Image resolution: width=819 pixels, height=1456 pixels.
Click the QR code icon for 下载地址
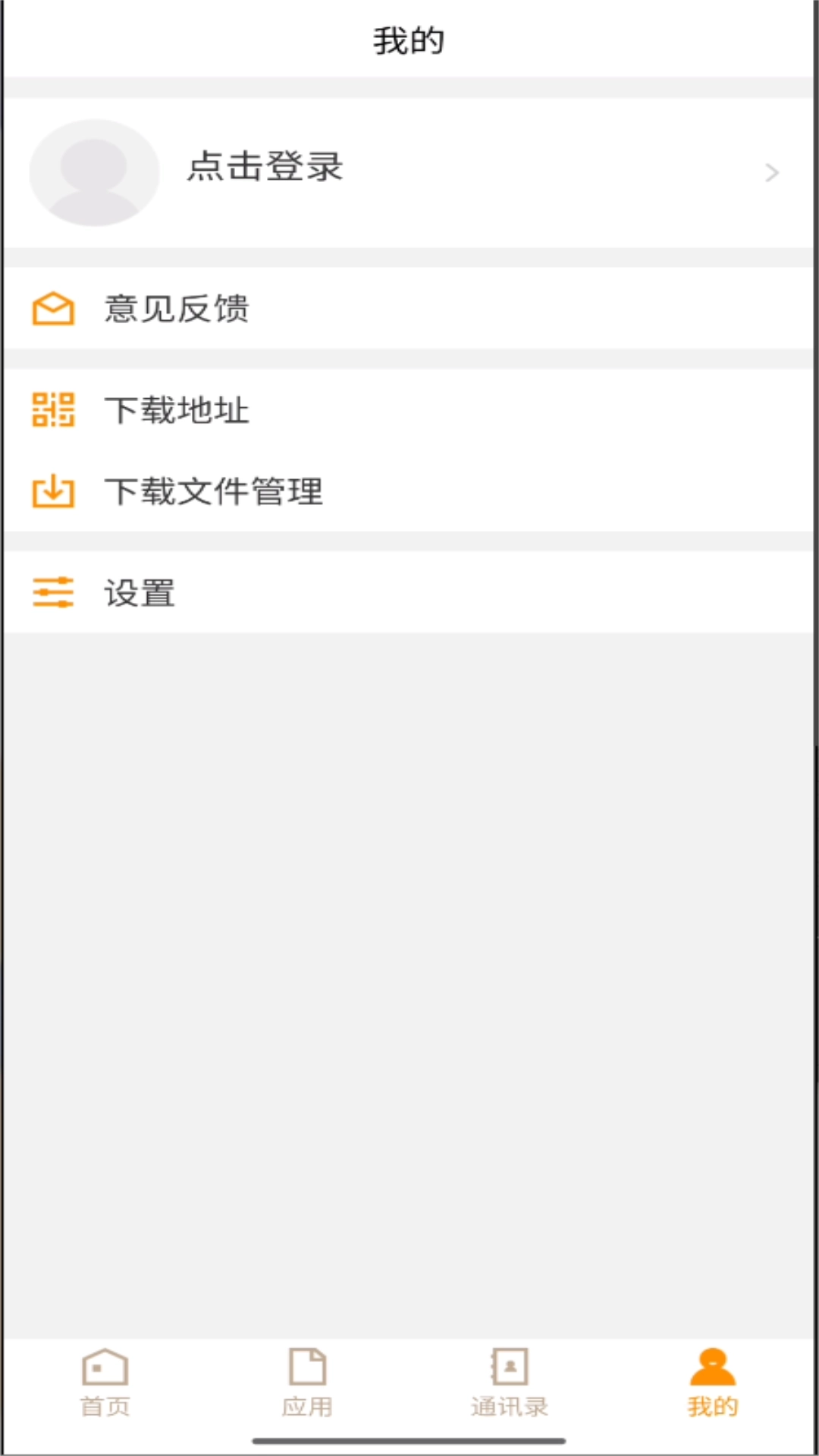53,410
